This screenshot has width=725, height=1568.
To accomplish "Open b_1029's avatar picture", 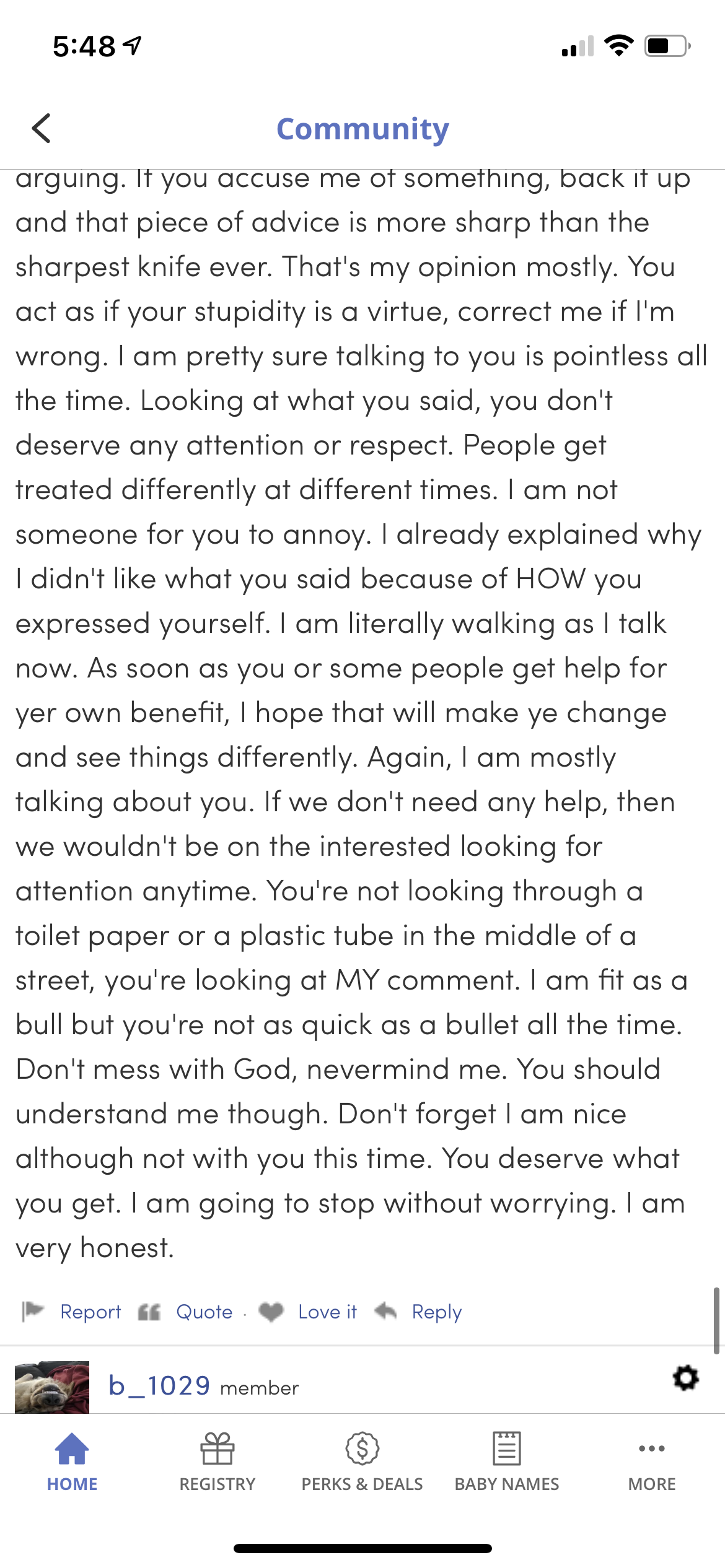I will 52,1387.
